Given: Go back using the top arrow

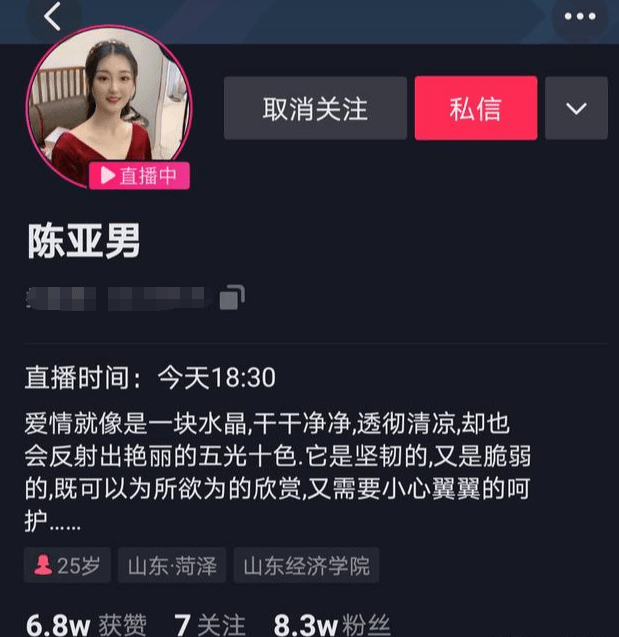Looking at the screenshot, I should click(53, 16).
